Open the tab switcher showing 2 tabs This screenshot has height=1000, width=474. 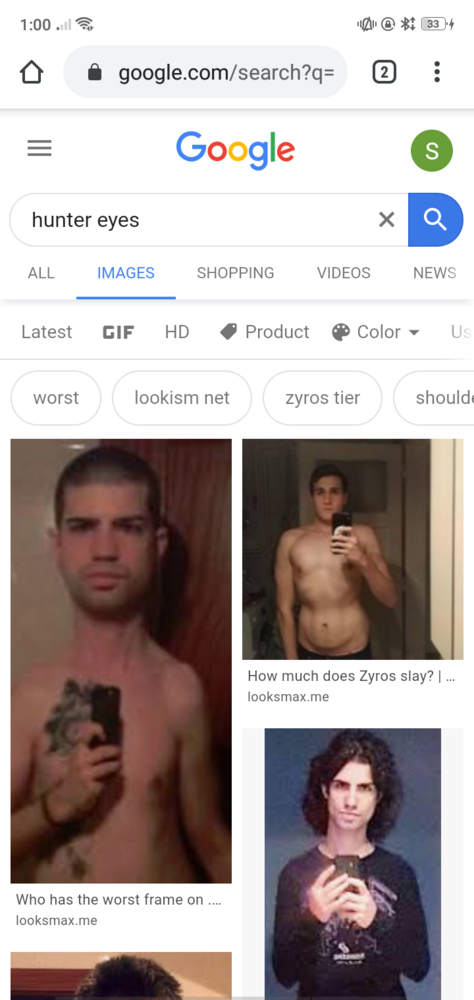pos(384,72)
